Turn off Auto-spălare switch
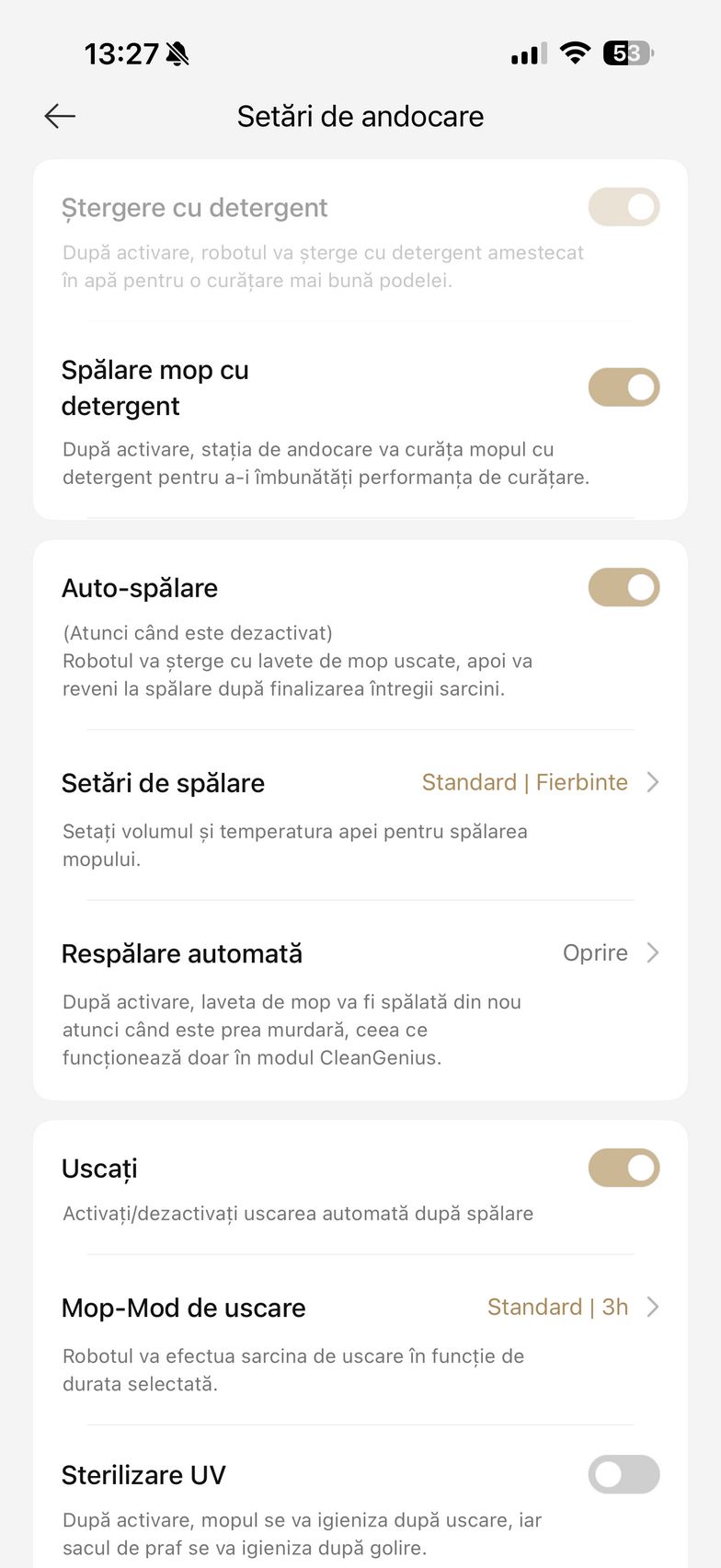This screenshot has height=1568, width=721. point(624,587)
